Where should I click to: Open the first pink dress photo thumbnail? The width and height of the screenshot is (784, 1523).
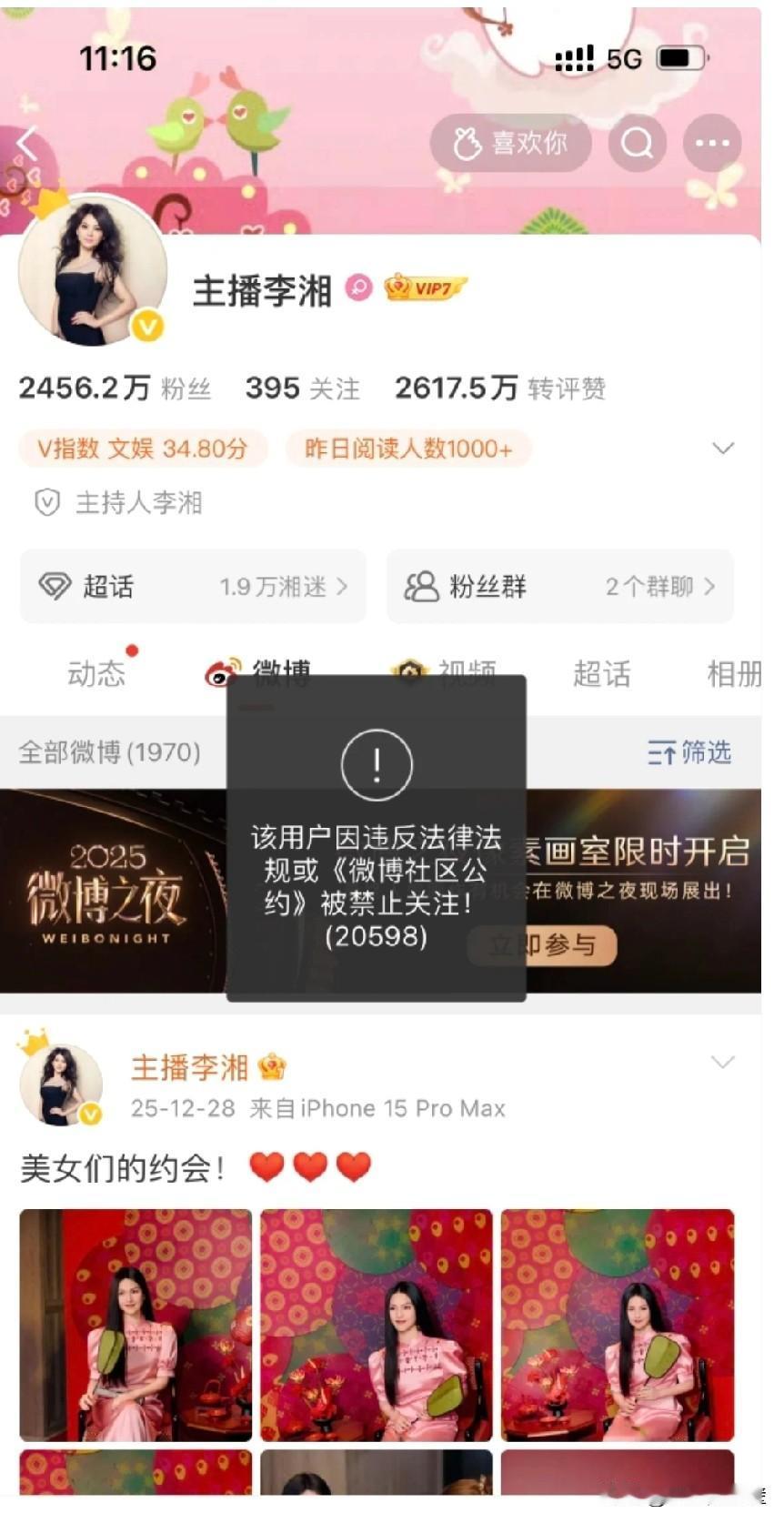point(135,1326)
